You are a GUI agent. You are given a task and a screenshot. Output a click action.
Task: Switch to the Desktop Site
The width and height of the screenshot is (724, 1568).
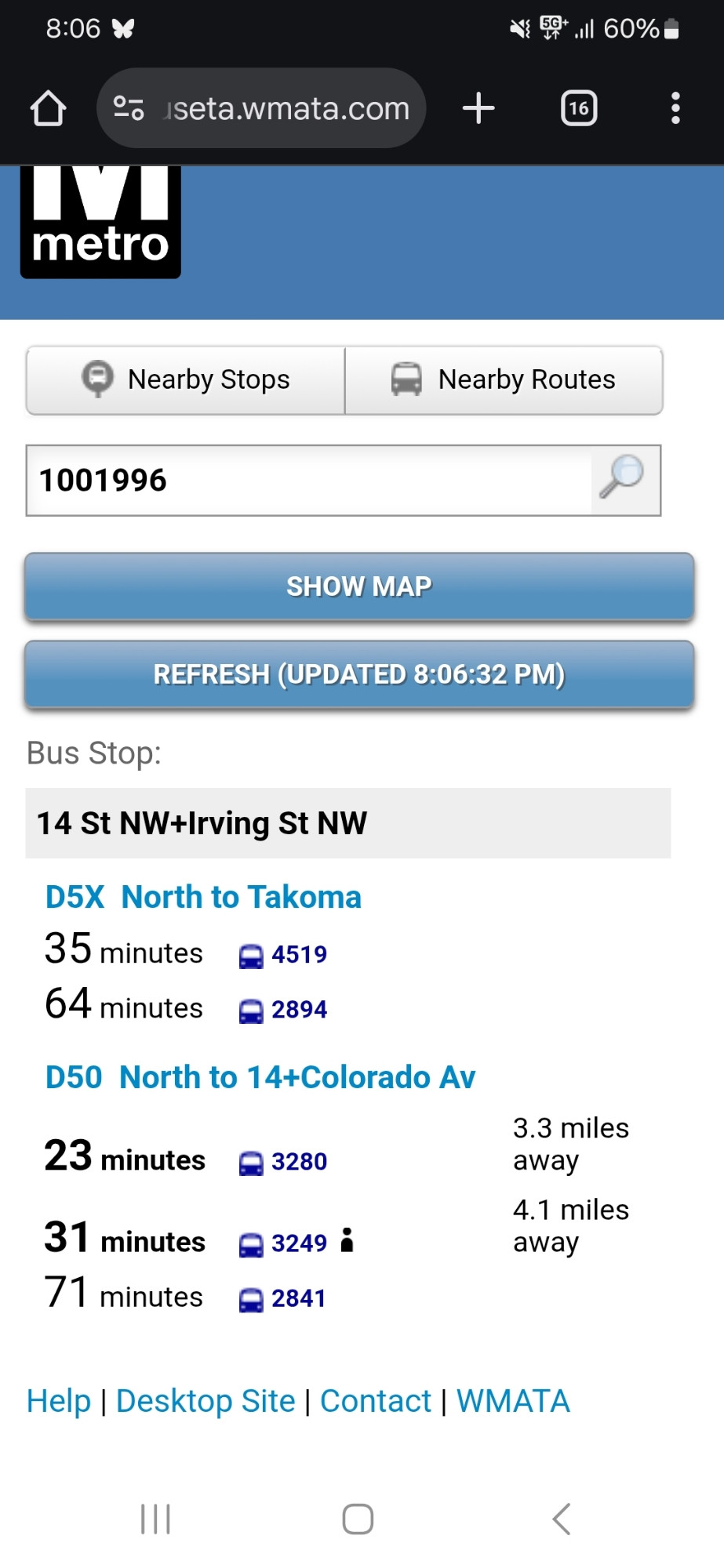[x=206, y=1401]
